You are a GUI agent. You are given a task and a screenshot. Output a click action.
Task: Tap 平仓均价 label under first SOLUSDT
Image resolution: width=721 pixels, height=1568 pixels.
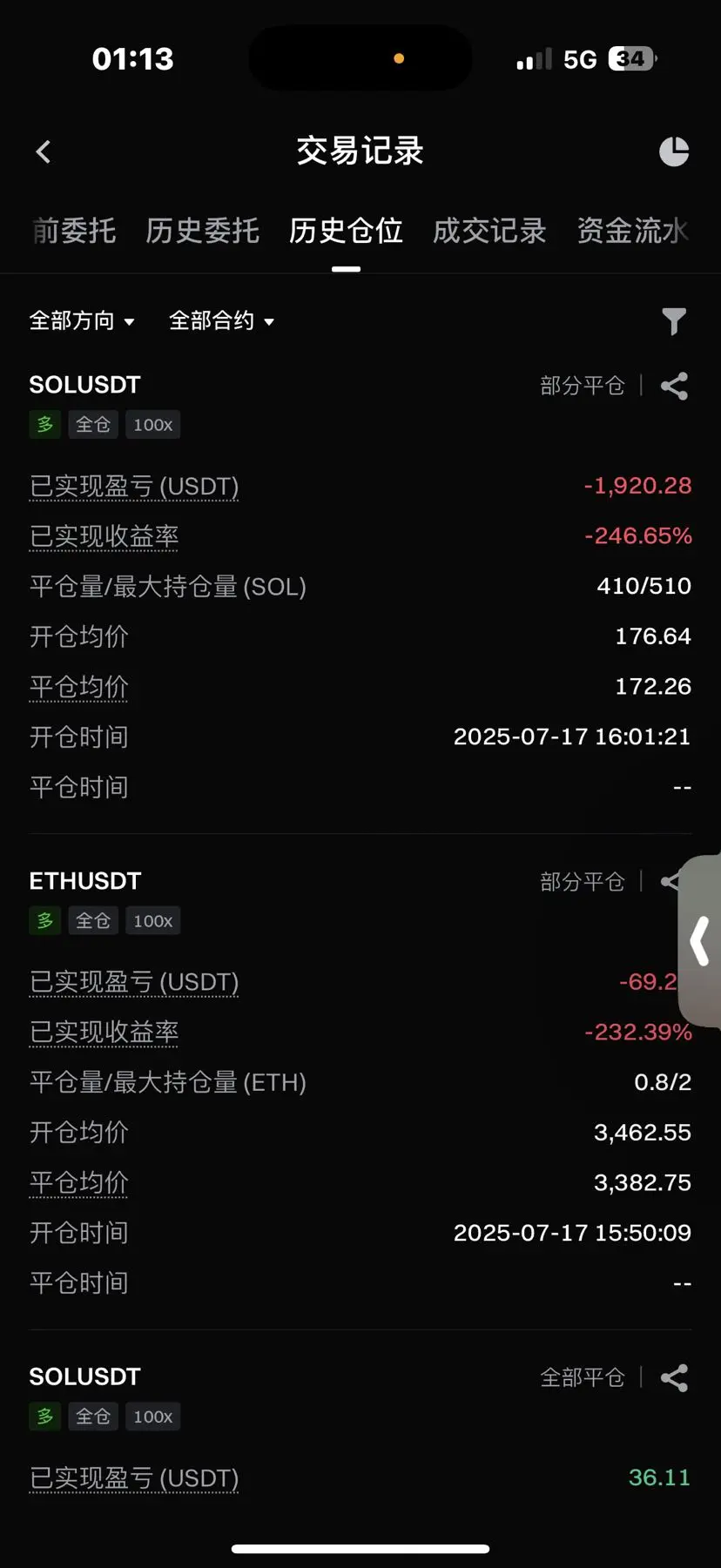click(78, 687)
